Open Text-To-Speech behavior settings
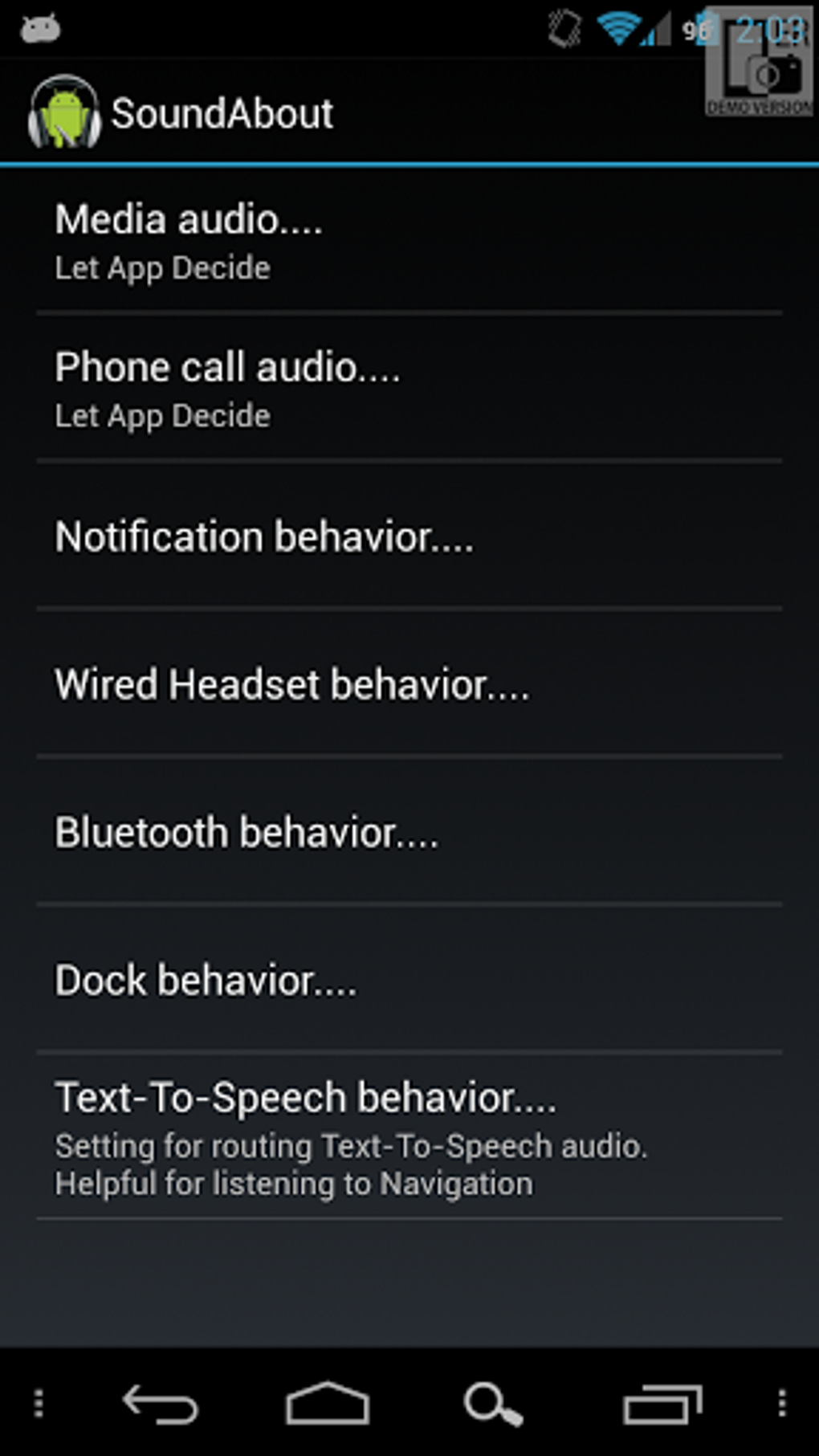 click(x=409, y=1136)
